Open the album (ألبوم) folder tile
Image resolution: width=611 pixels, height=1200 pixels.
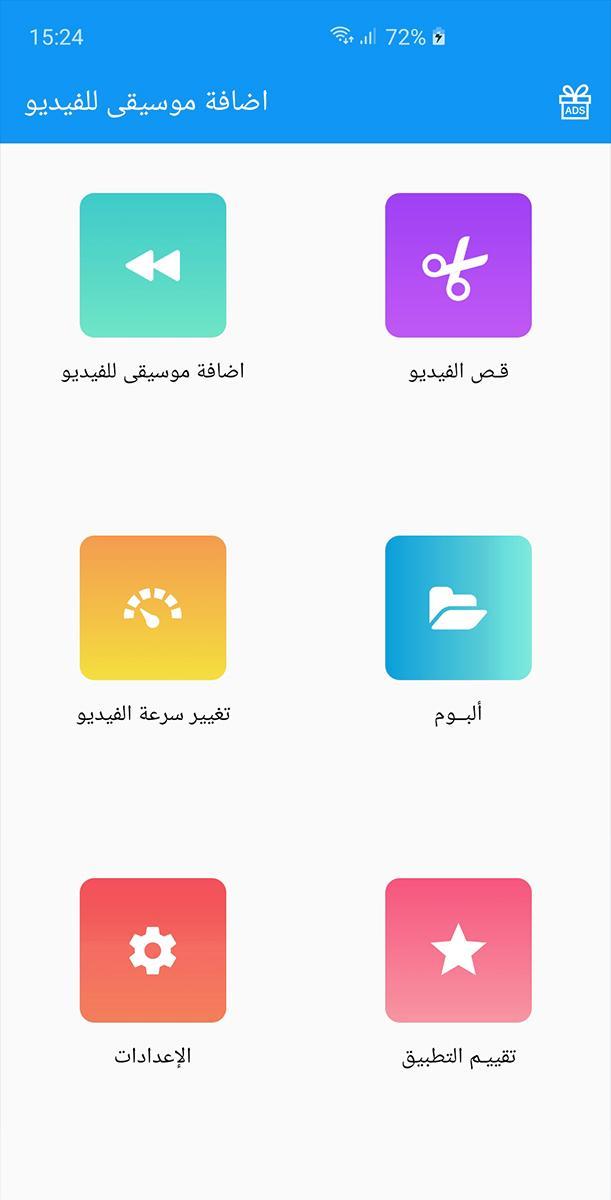coord(458,608)
